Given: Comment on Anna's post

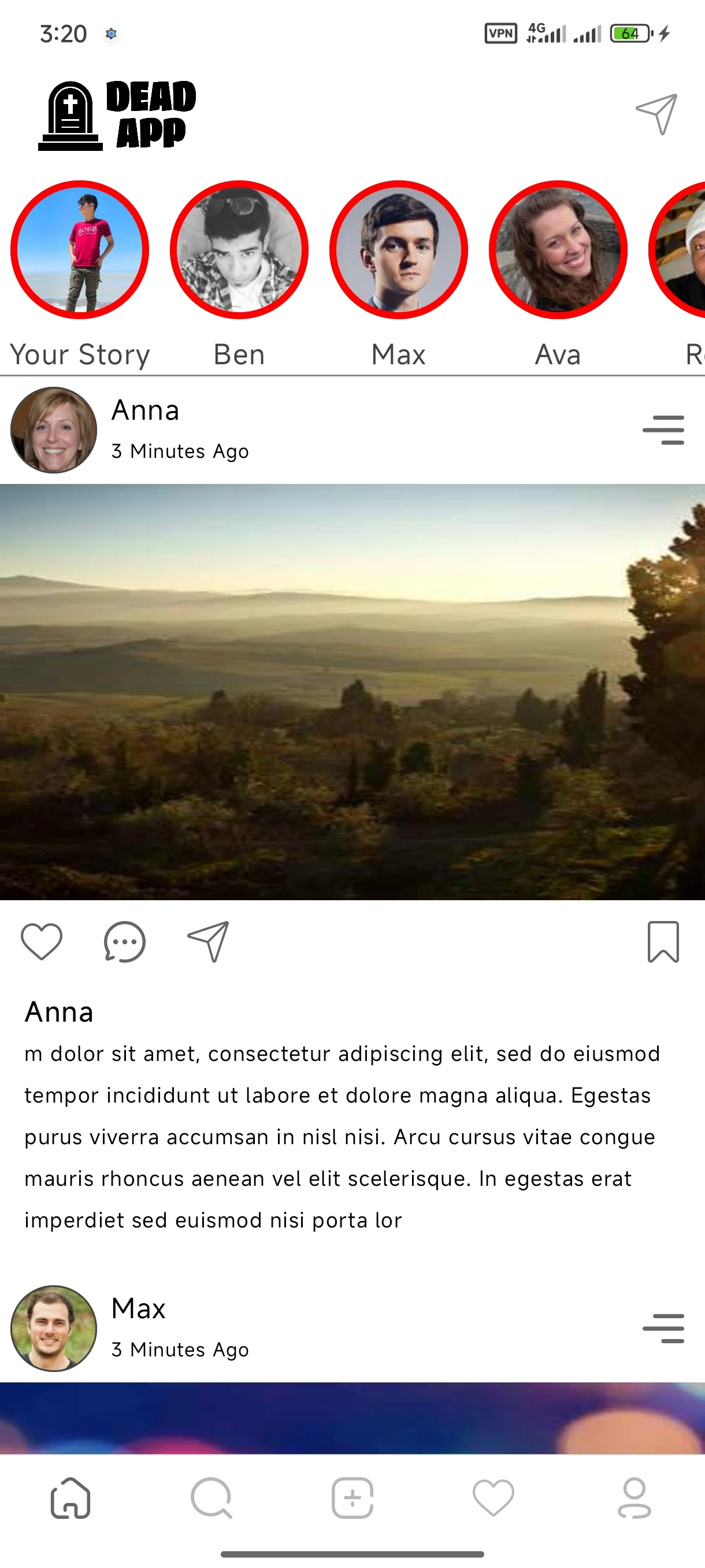Looking at the screenshot, I should coord(125,942).
